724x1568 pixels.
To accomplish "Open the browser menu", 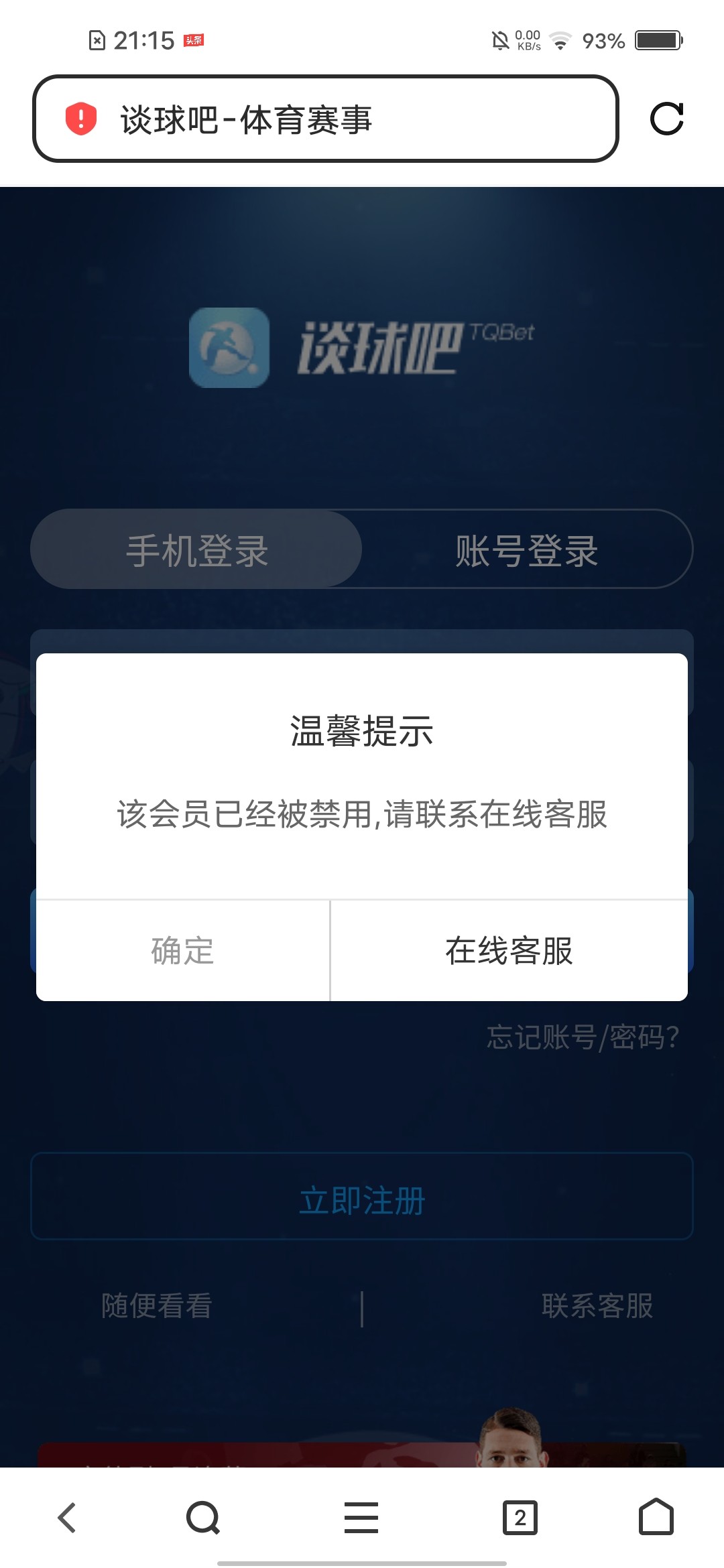I will [361, 1517].
